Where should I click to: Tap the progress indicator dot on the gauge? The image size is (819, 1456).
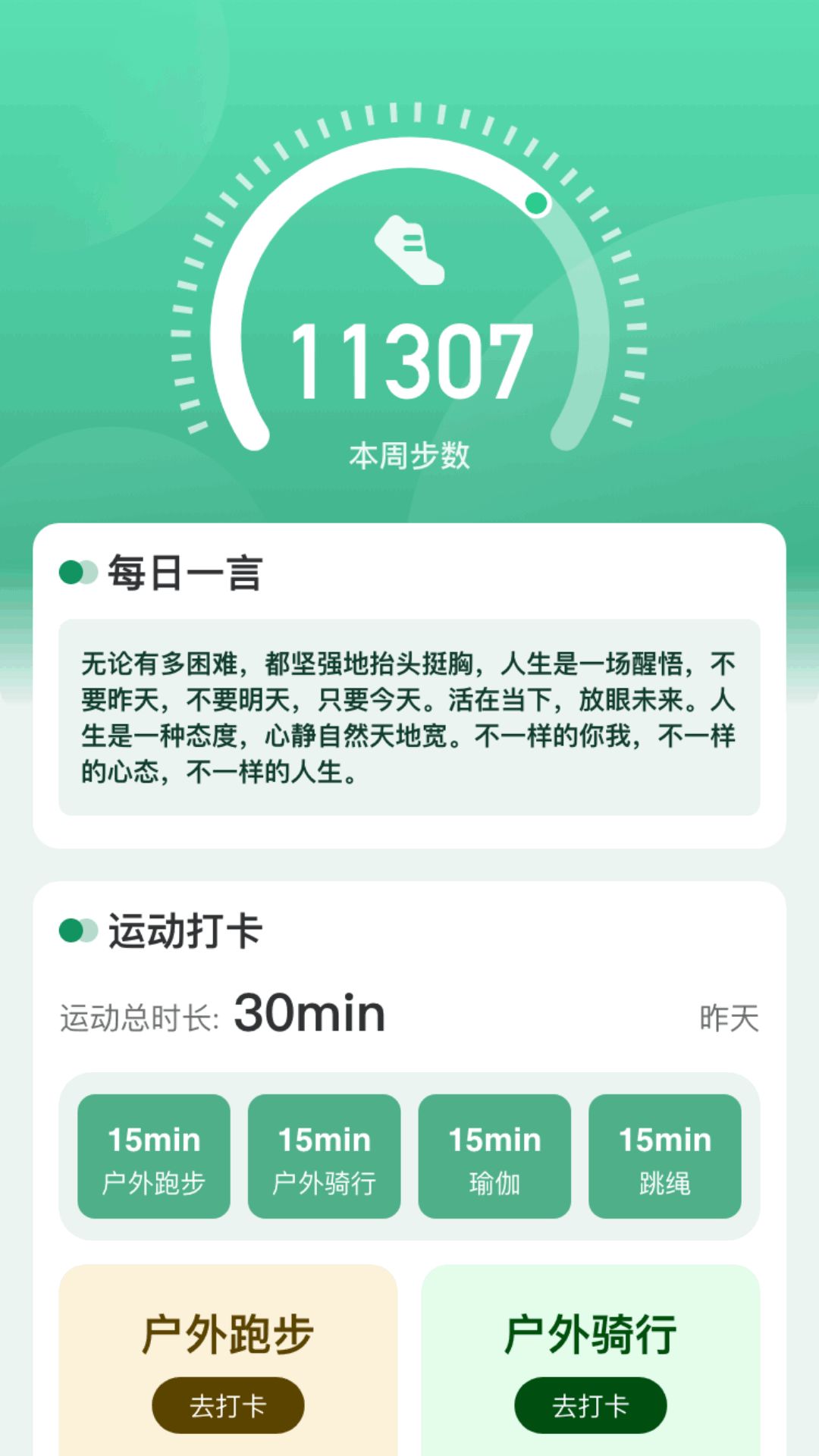pyautogui.click(x=537, y=202)
